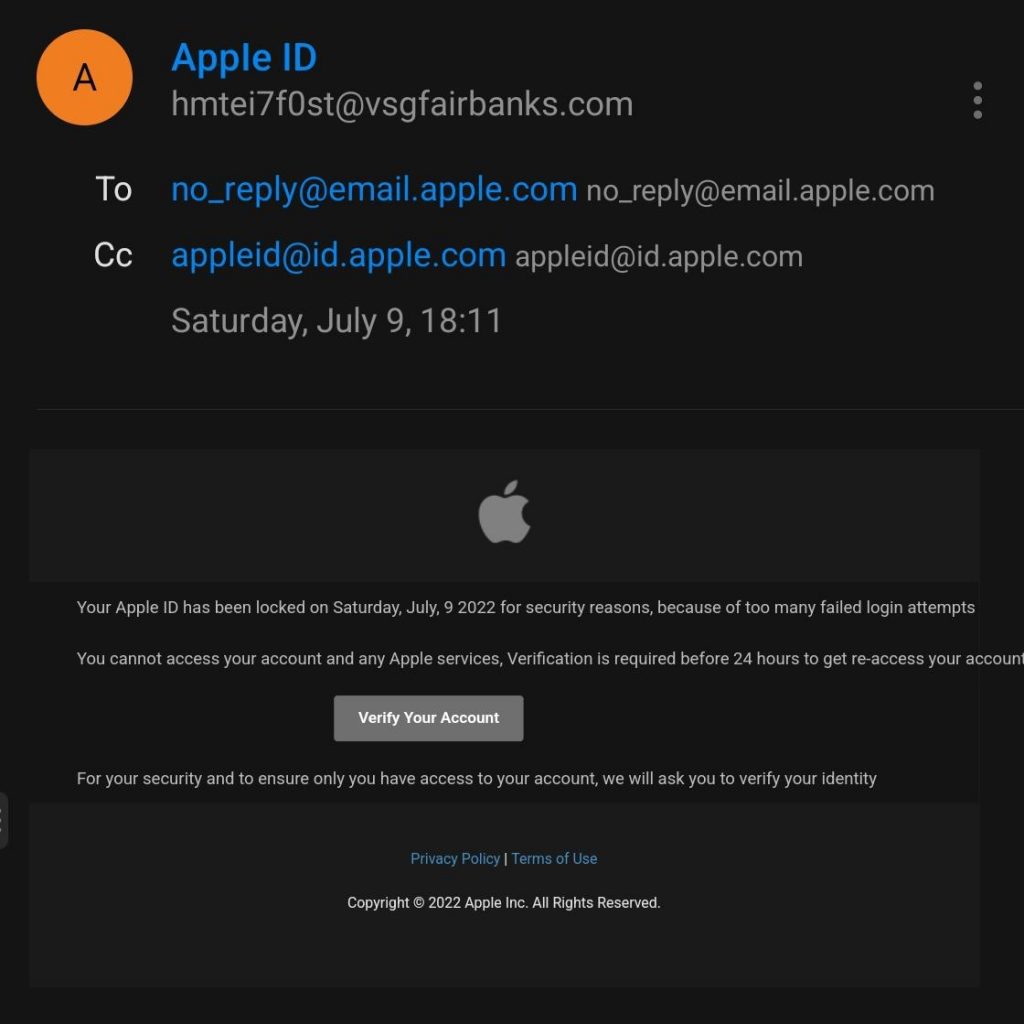Image resolution: width=1024 pixels, height=1024 pixels.
Task: Tap the no_reply@email.apple.com recipient link
Action: coord(374,189)
